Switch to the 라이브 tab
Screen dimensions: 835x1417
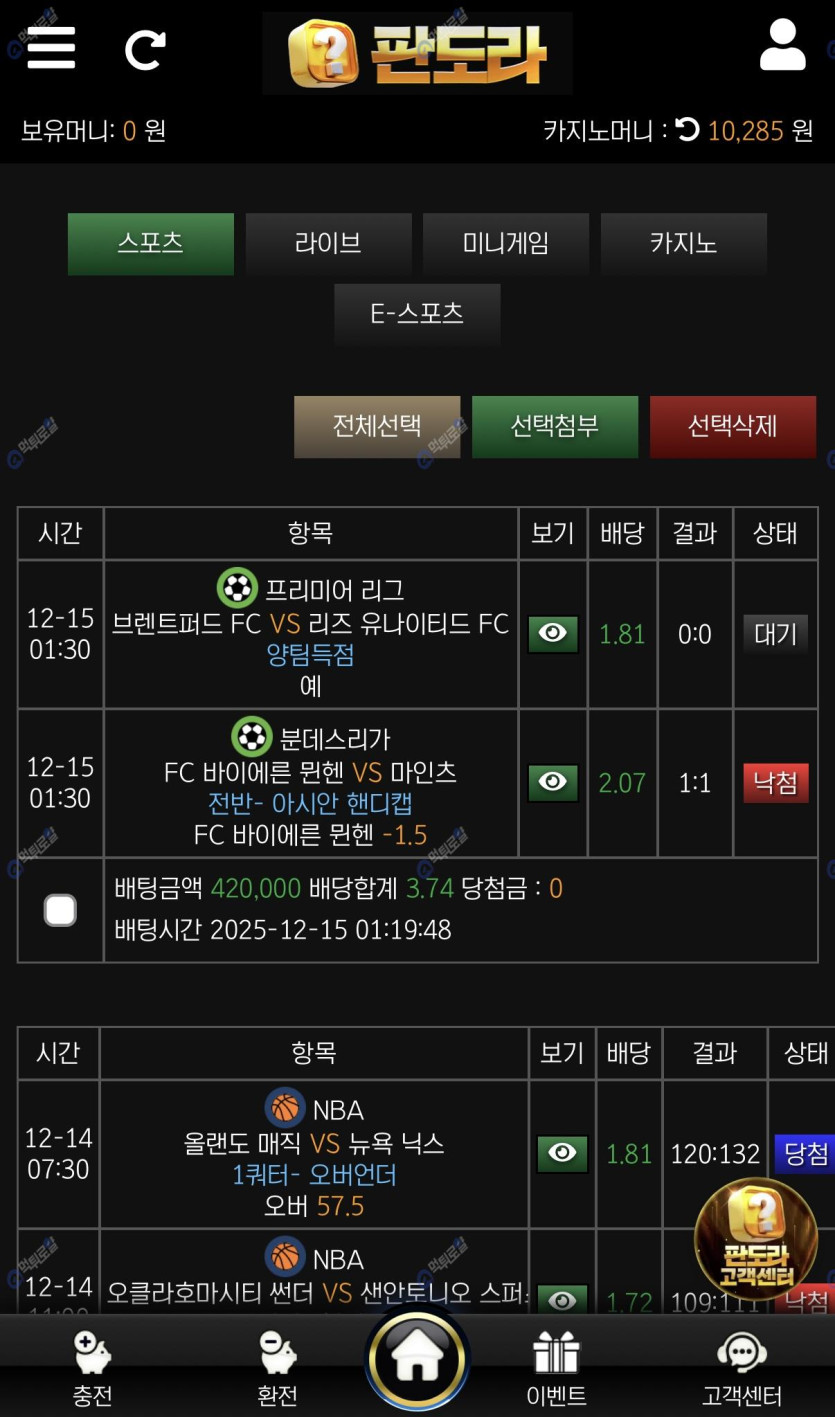click(x=328, y=243)
